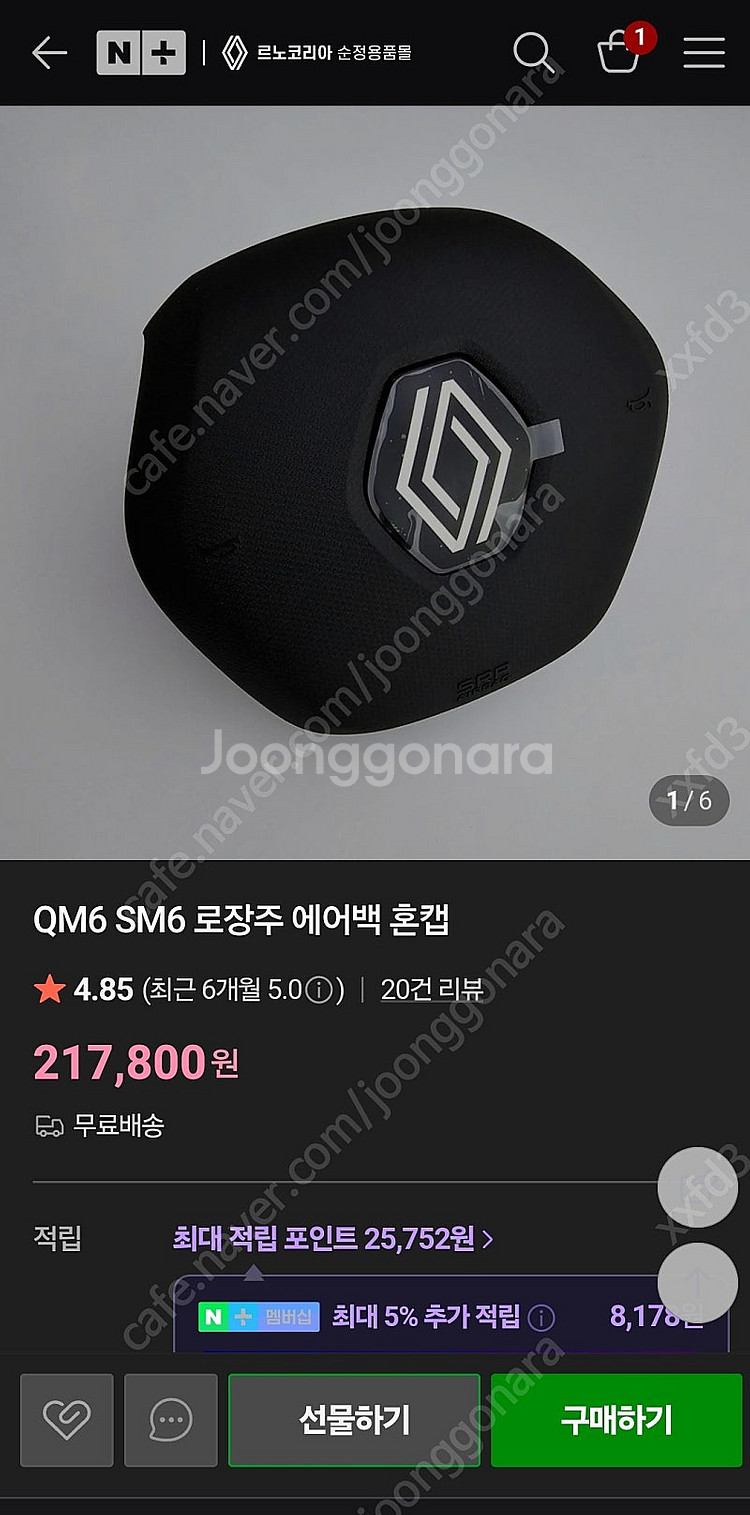750x1515 pixels.
Task: Show info on the recent 6-month rating
Action: [x=318, y=991]
